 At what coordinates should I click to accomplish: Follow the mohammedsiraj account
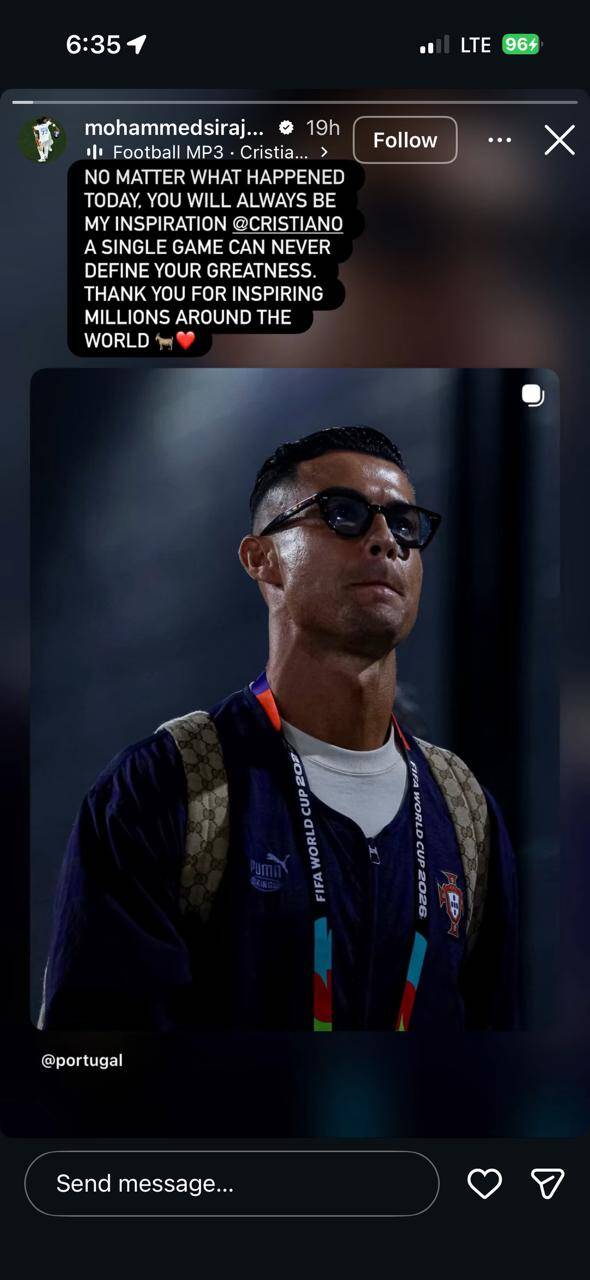coord(405,140)
